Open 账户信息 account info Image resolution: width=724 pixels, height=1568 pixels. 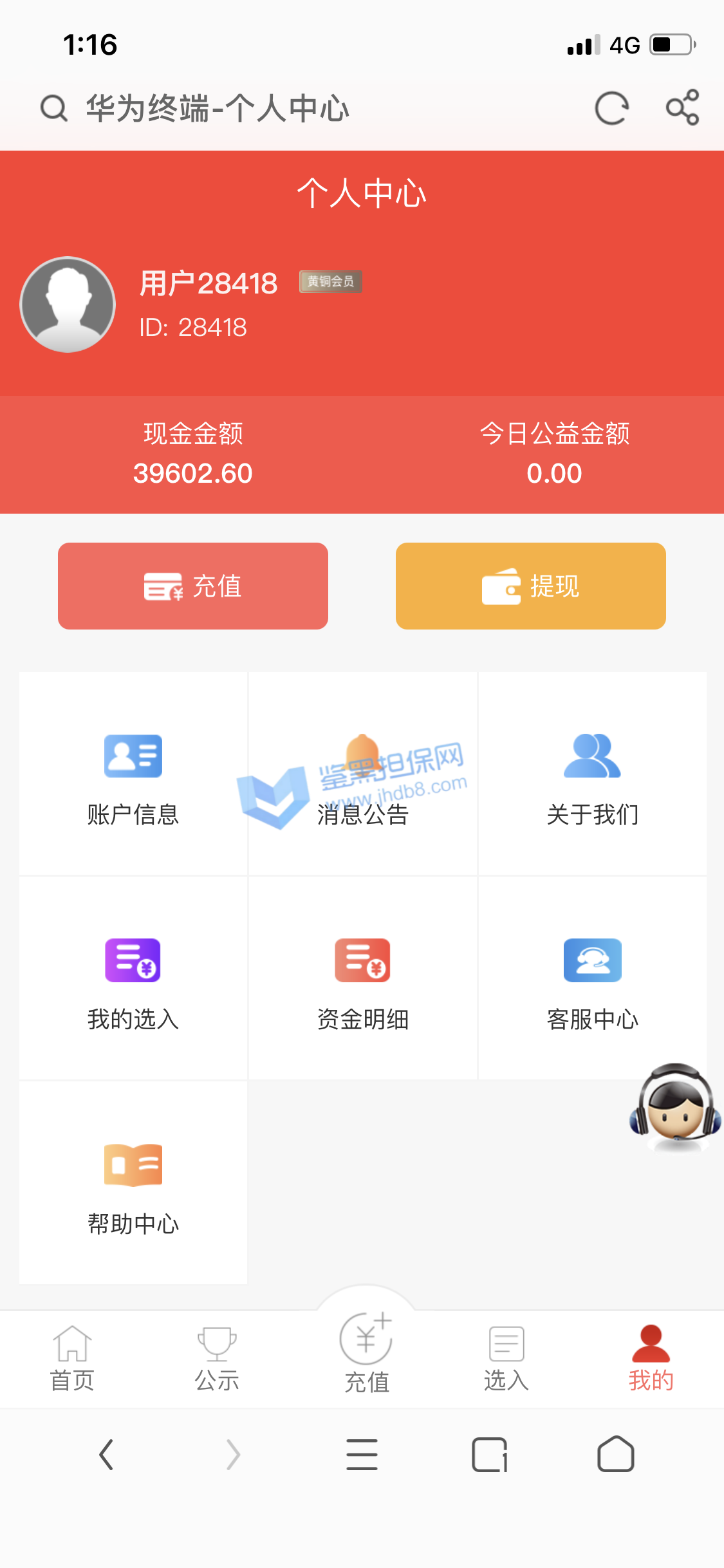tap(133, 776)
